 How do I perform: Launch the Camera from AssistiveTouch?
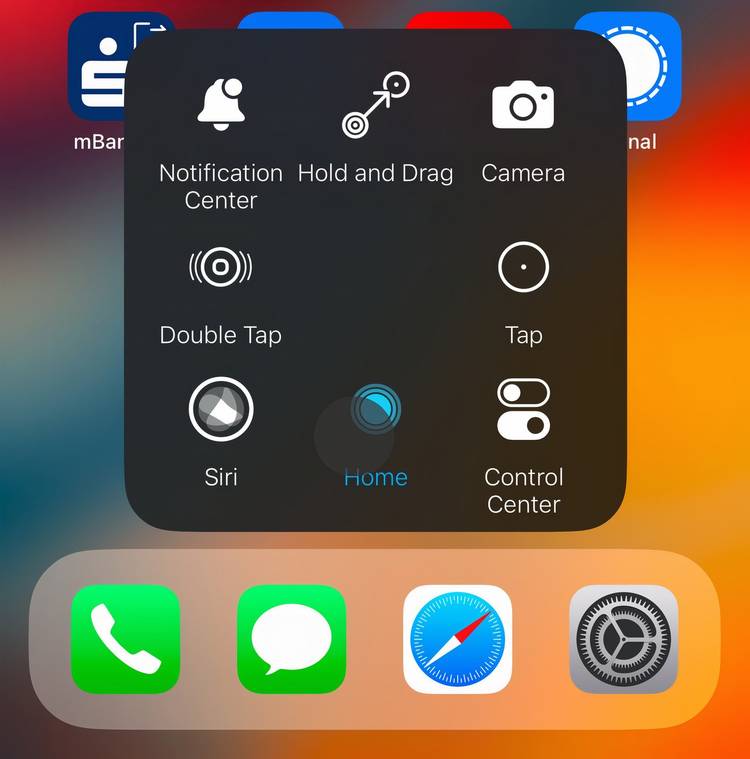[x=523, y=103]
